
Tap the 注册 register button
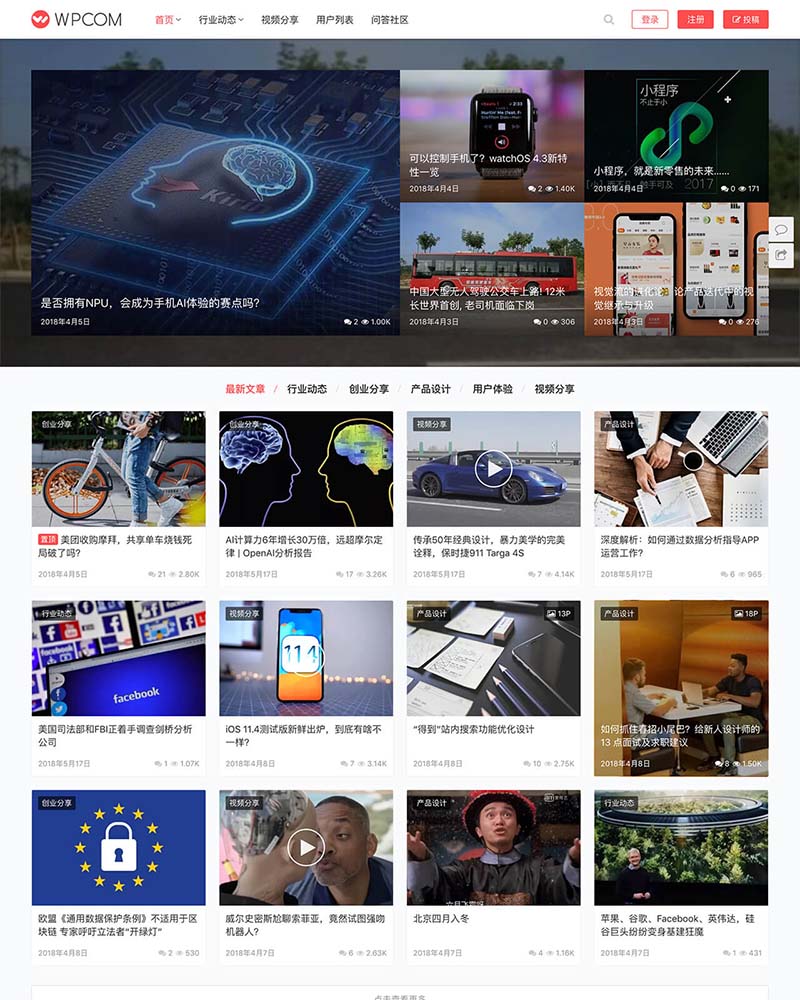695,19
